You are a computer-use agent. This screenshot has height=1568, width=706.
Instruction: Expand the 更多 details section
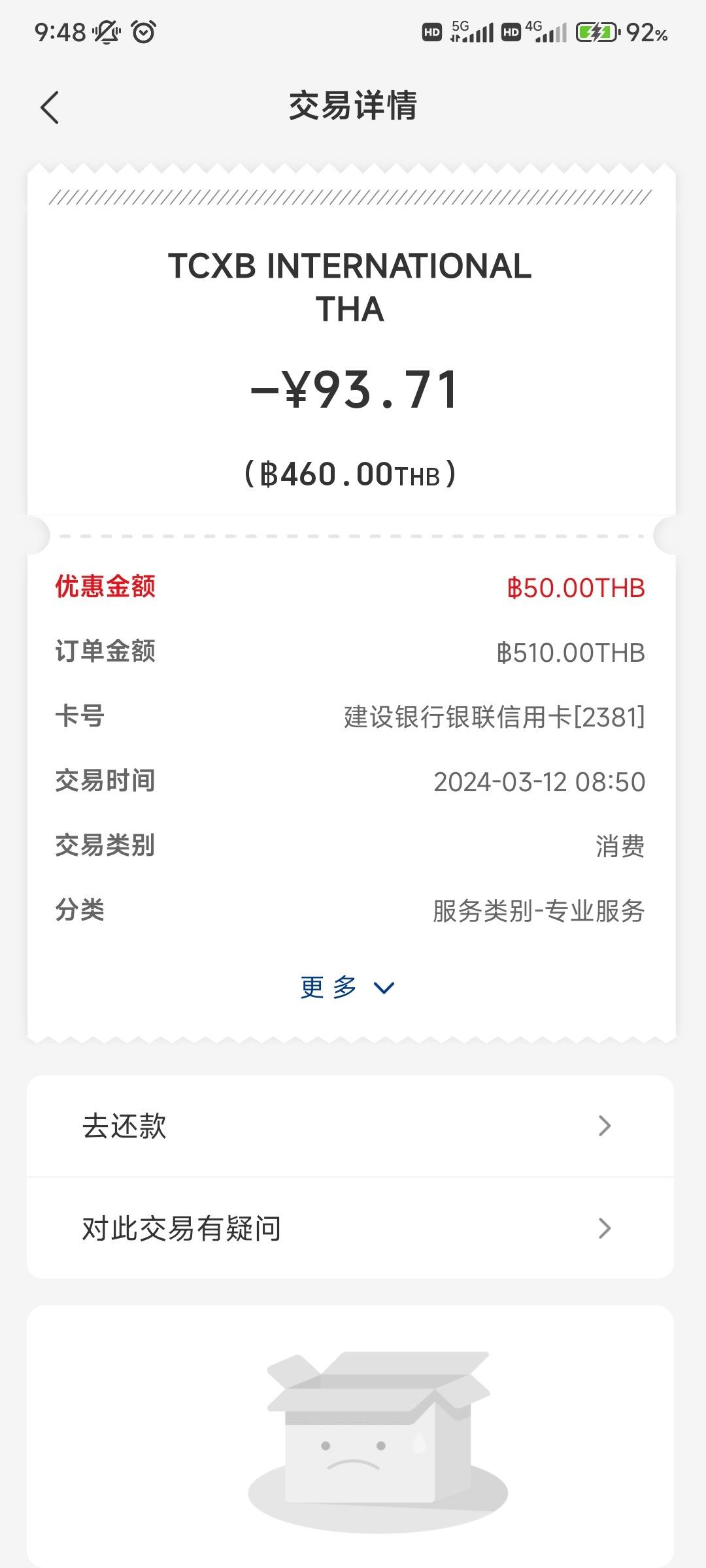click(x=348, y=987)
